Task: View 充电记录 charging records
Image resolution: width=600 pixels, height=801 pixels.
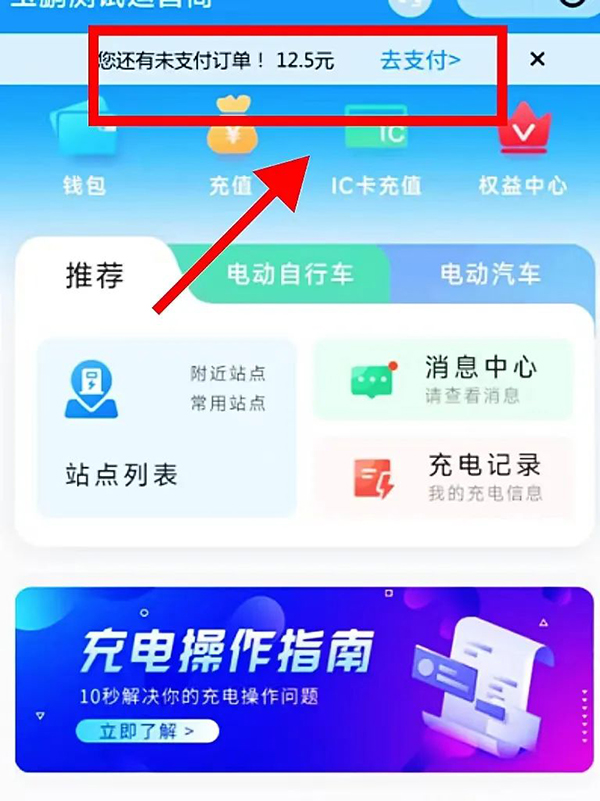Action: point(443,477)
